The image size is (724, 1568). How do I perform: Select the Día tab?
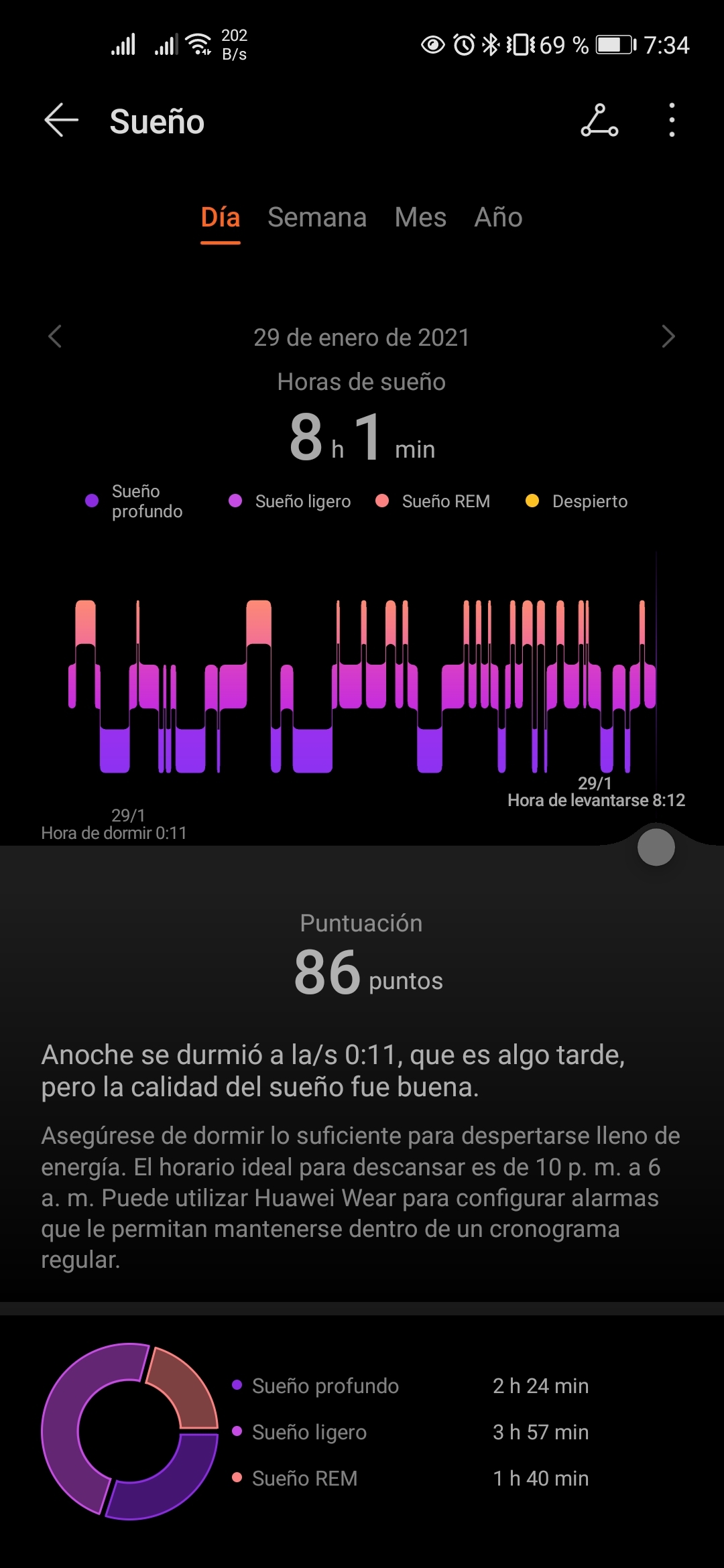[220, 218]
